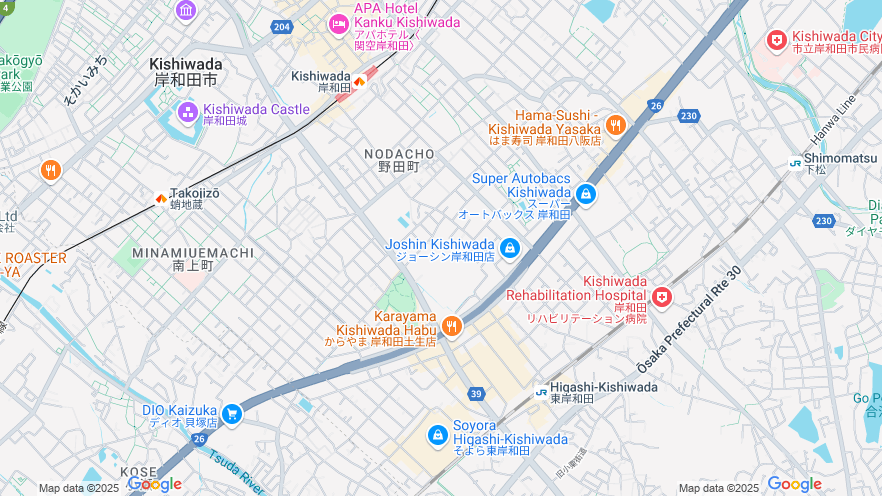Open the Kishiwada Rehabilitation Hospital marker

point(661,297)
